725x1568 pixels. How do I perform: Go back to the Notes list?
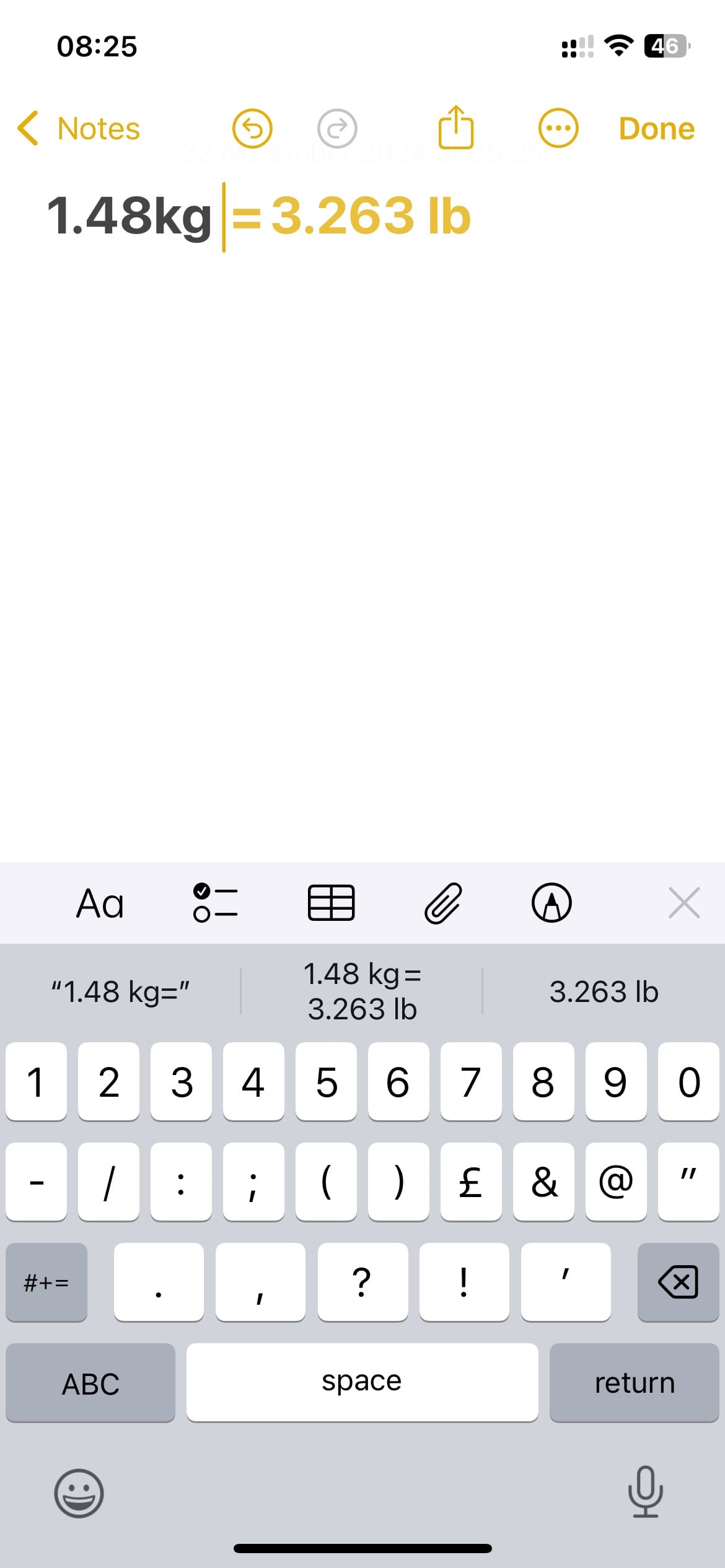79,129
